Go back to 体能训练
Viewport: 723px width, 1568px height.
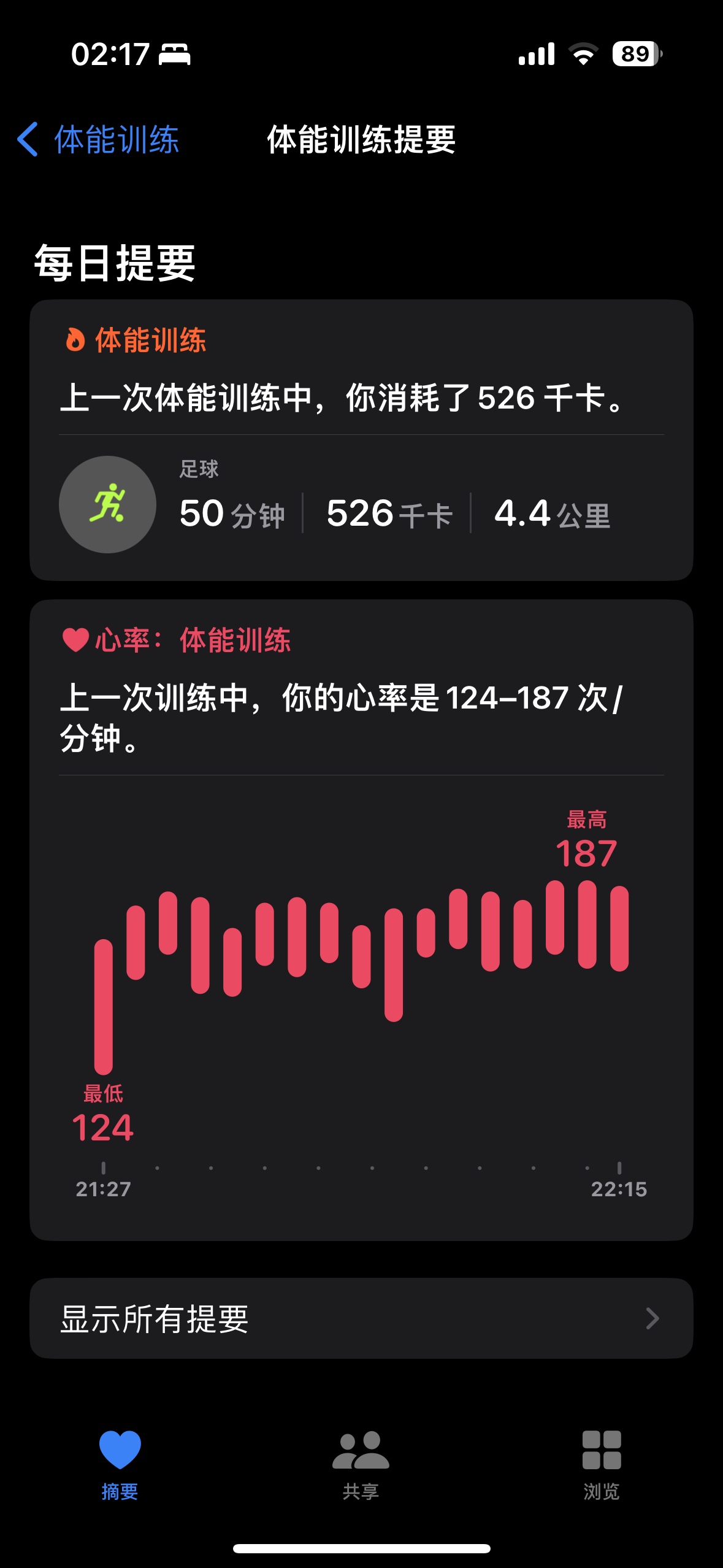pos(98,139)
